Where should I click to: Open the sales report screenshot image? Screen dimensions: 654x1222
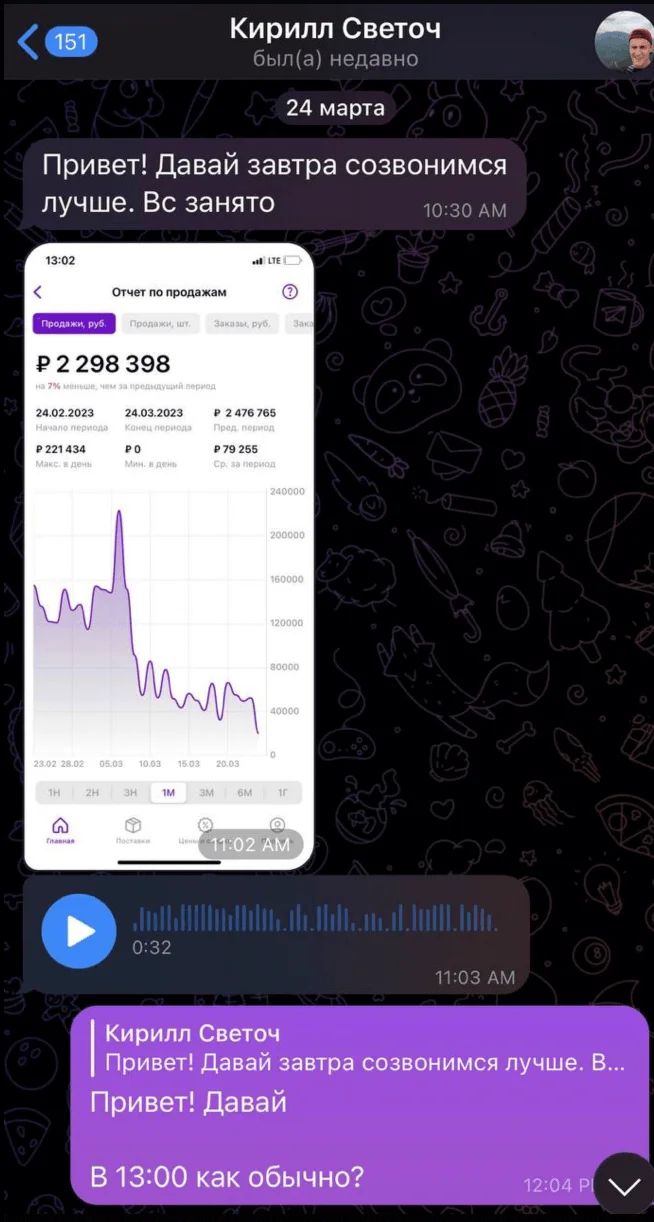[x=168, y=555]
